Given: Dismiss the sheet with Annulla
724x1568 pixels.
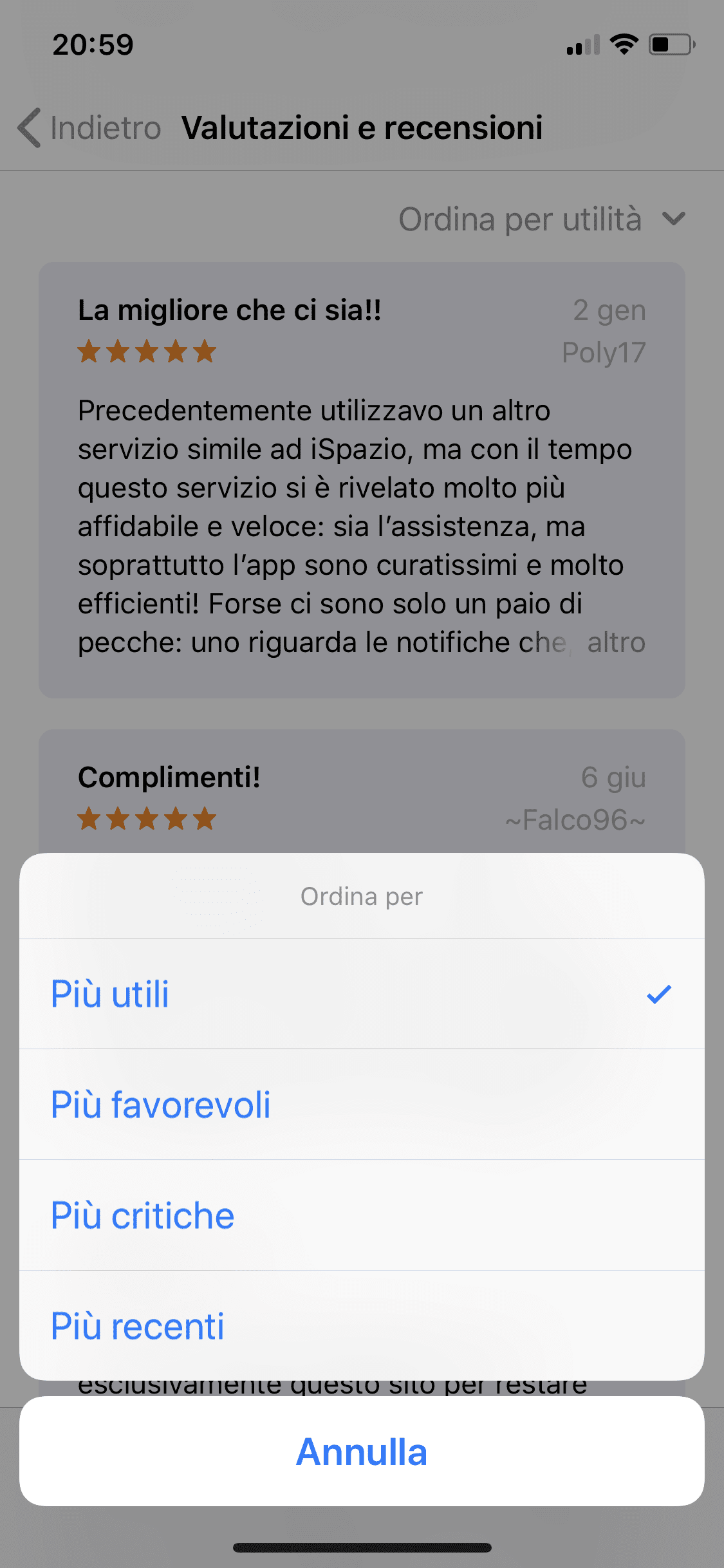Looking at the screenshot, I should pyautogui.click(x=362, y=1451).
